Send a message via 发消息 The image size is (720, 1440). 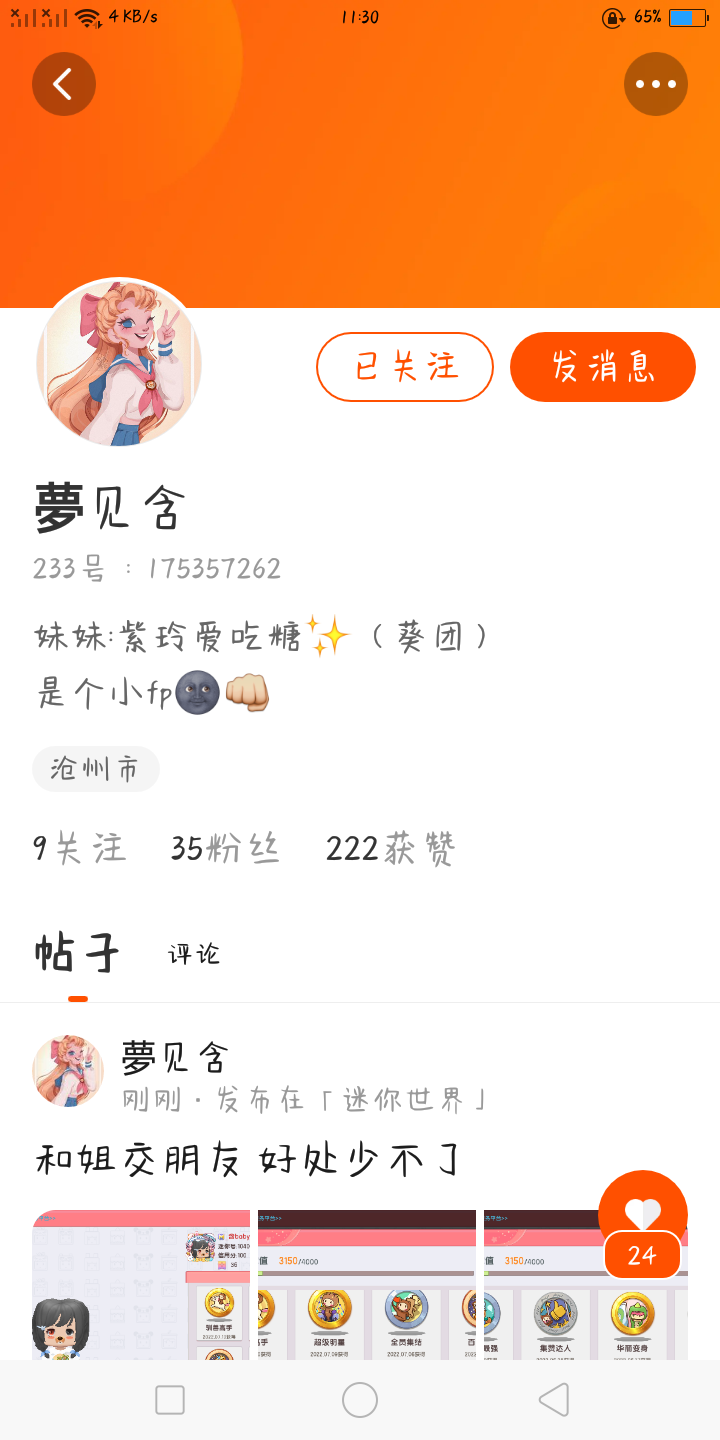(602, 367)
